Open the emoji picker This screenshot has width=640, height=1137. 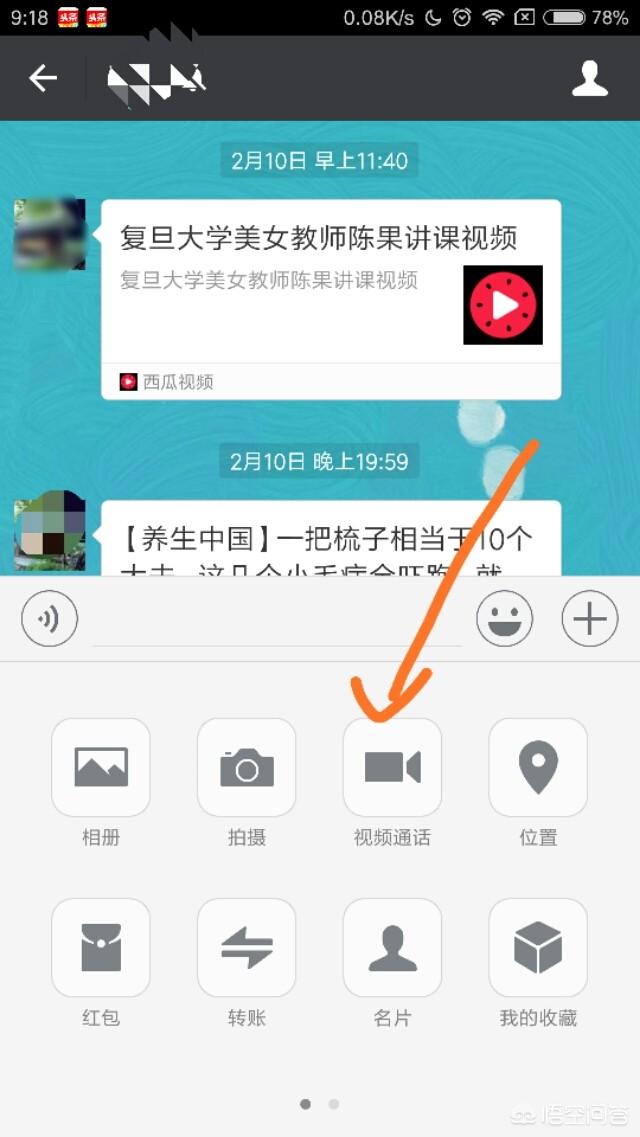pyautogui.click(x=504, y=620)
